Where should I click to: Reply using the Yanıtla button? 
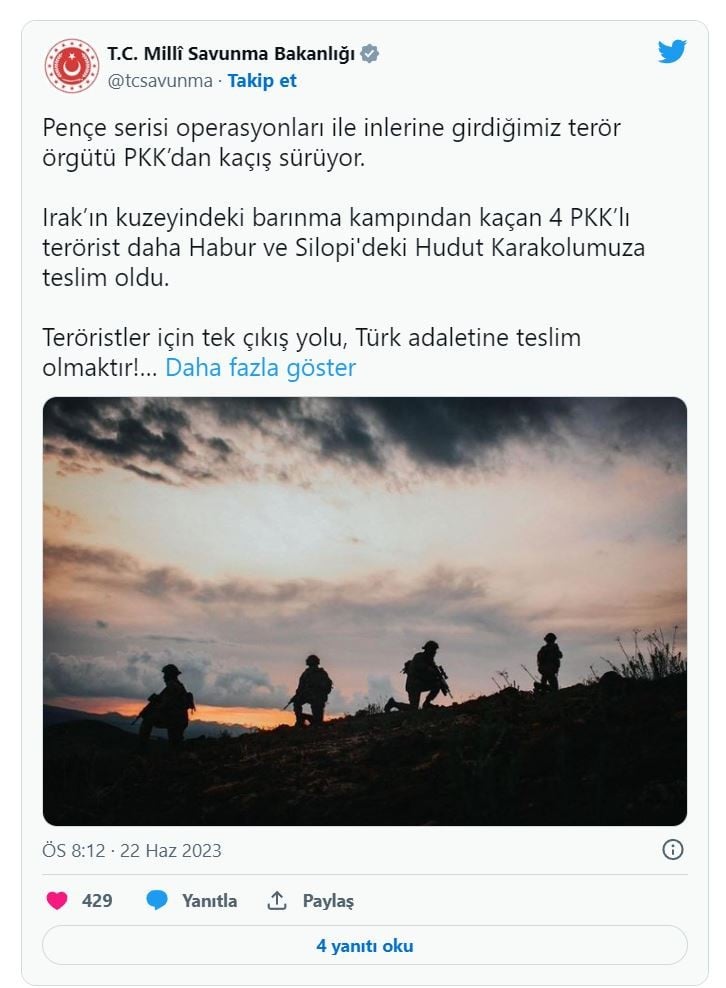click(x=192, y=900)
